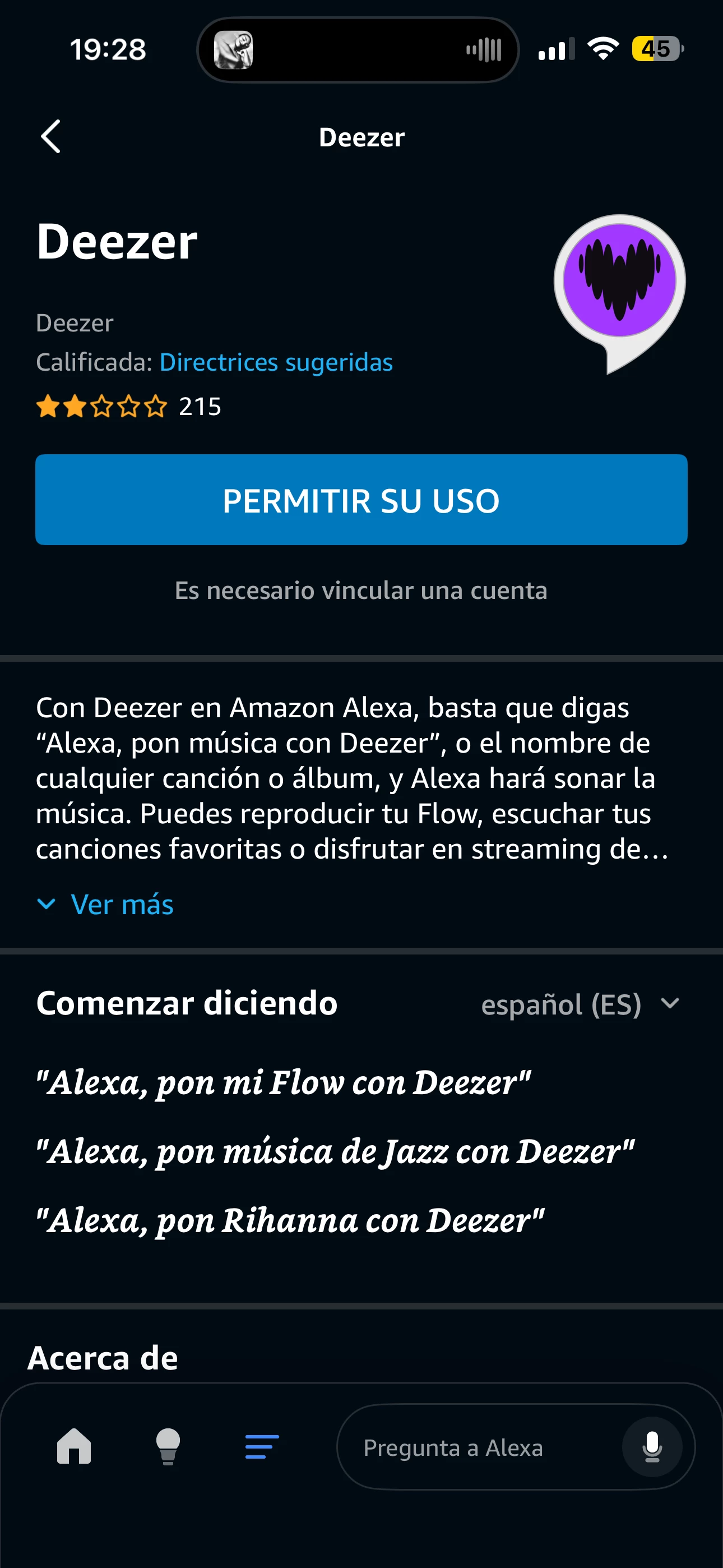Tap the PERMITIR SU USO button
Screen dimensions: 723x1568
[361, 500]
